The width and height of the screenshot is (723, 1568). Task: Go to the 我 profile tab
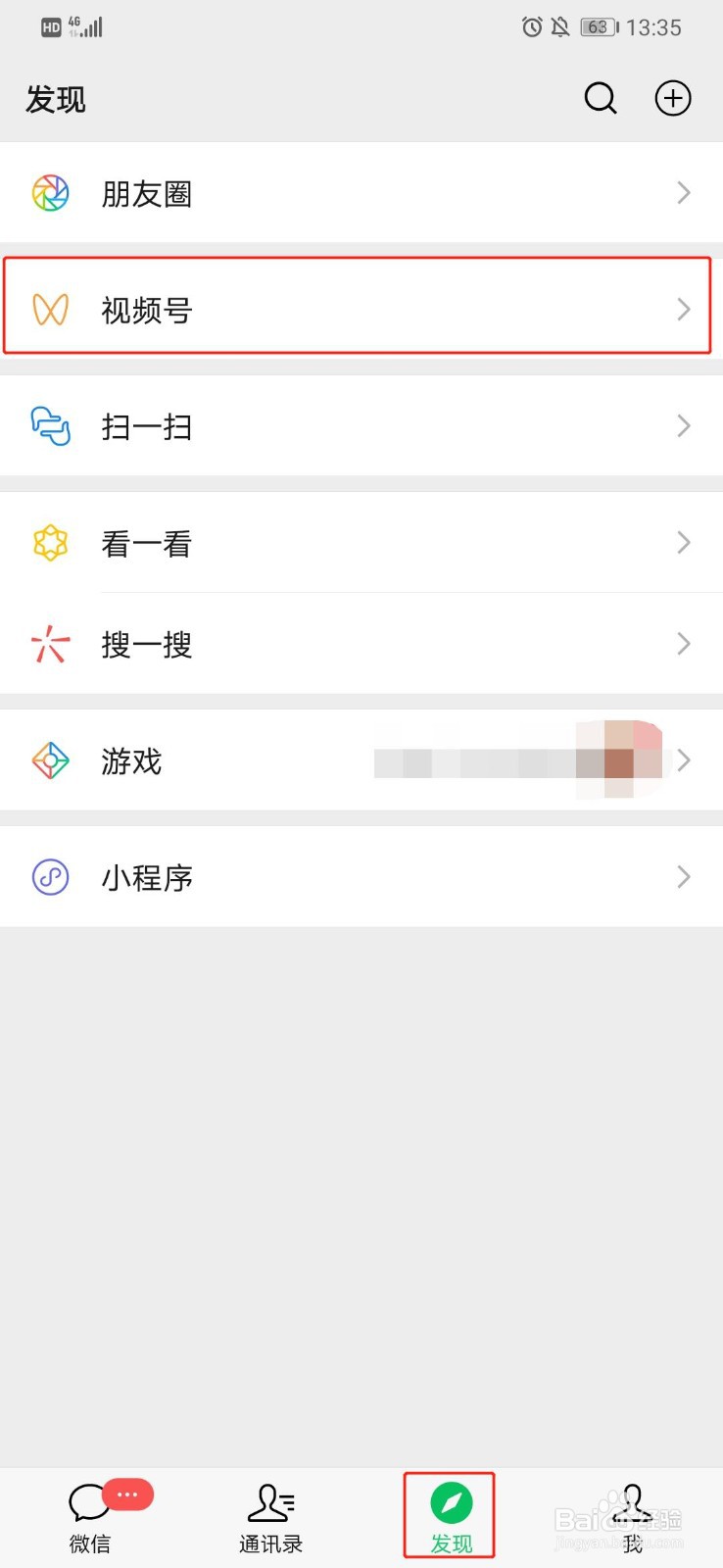632,1514
